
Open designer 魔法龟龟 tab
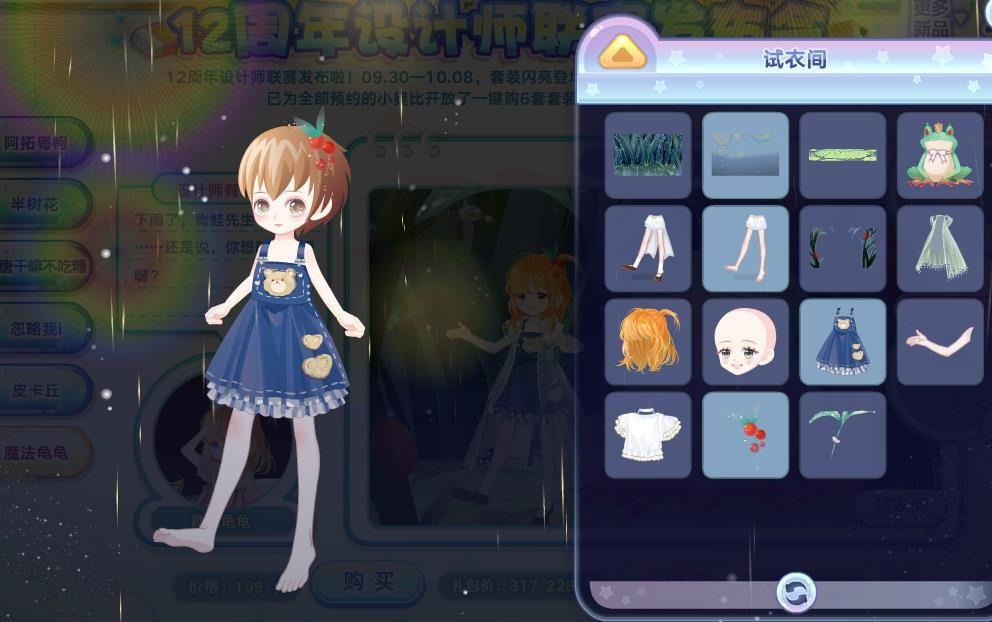38,452
